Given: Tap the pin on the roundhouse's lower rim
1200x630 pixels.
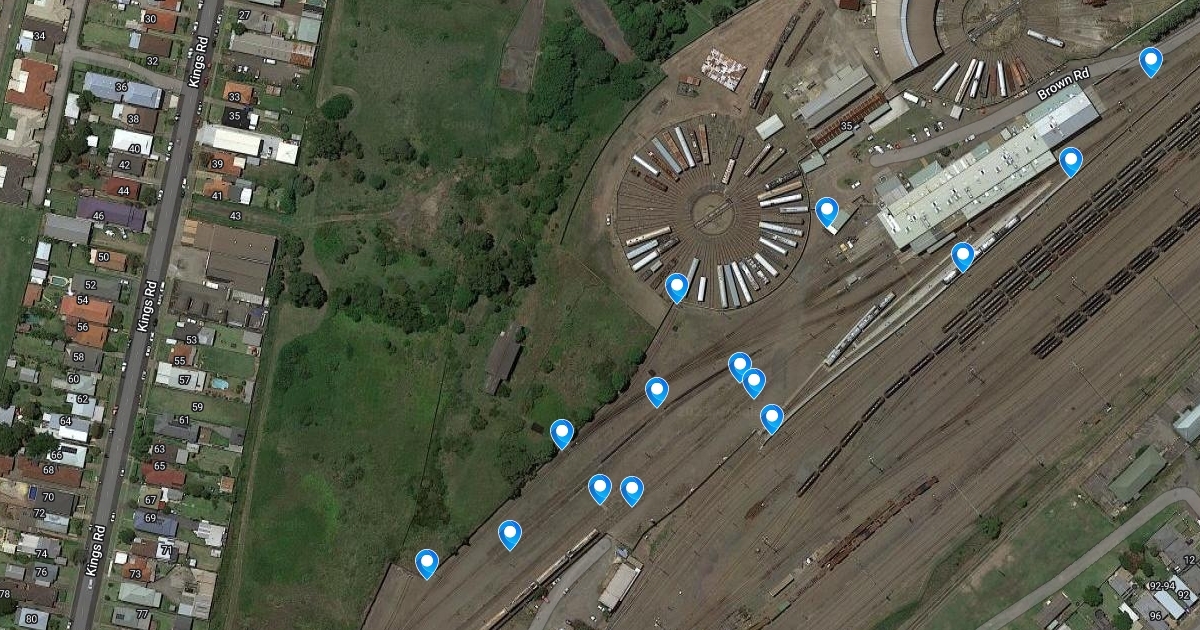Looking at the screenshot, I should 677,287.
